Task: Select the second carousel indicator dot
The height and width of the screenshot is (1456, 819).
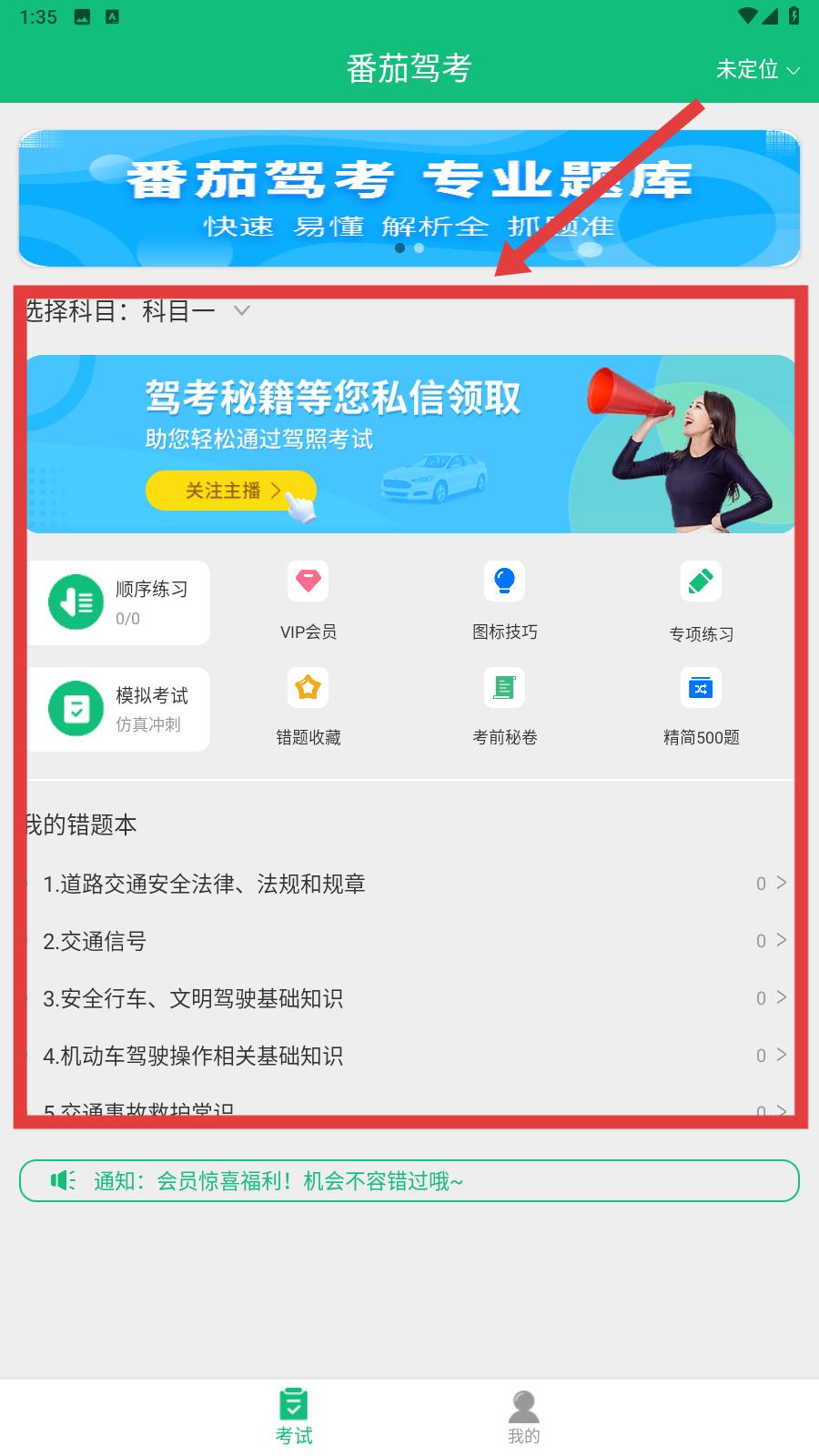Action: coord(420,248)
